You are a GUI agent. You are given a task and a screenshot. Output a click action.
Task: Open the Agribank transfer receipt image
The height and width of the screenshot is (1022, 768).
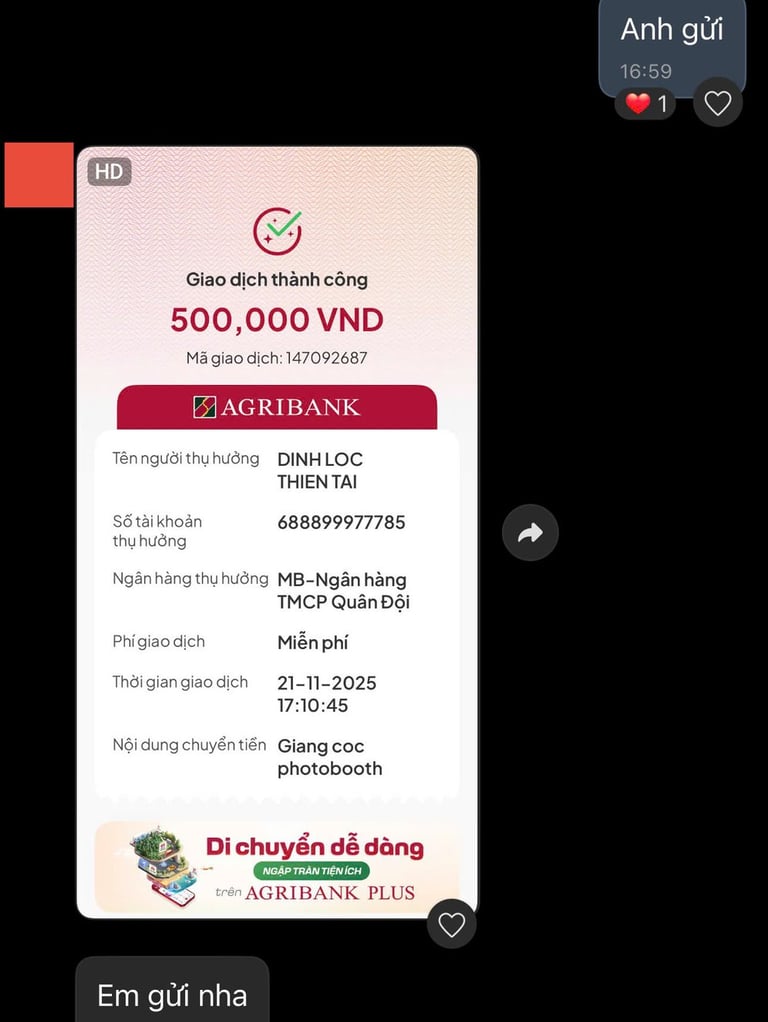tap(277, 533)
